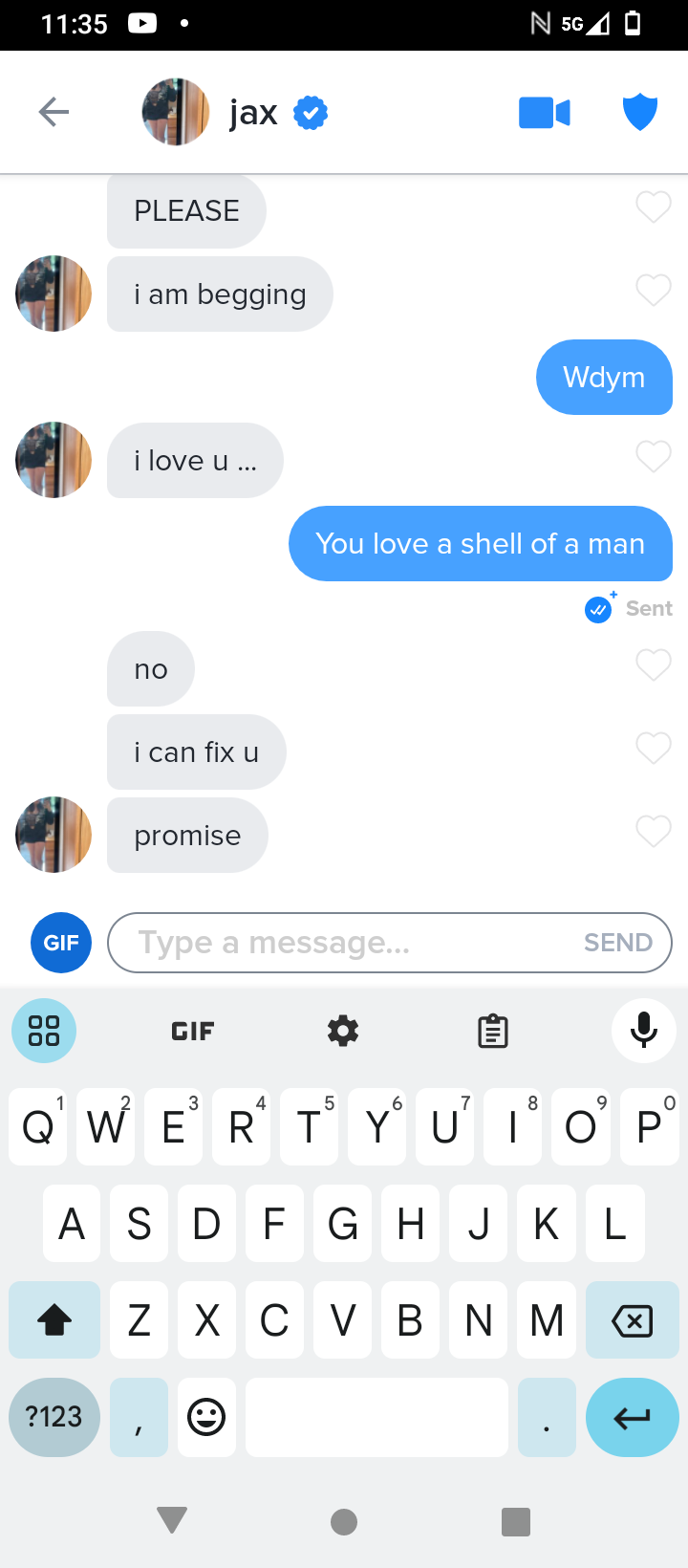Image resolution: width=688 pixels, height=1568 pixels.
Task: Heart the "no" message
Action: coord(654,664)
